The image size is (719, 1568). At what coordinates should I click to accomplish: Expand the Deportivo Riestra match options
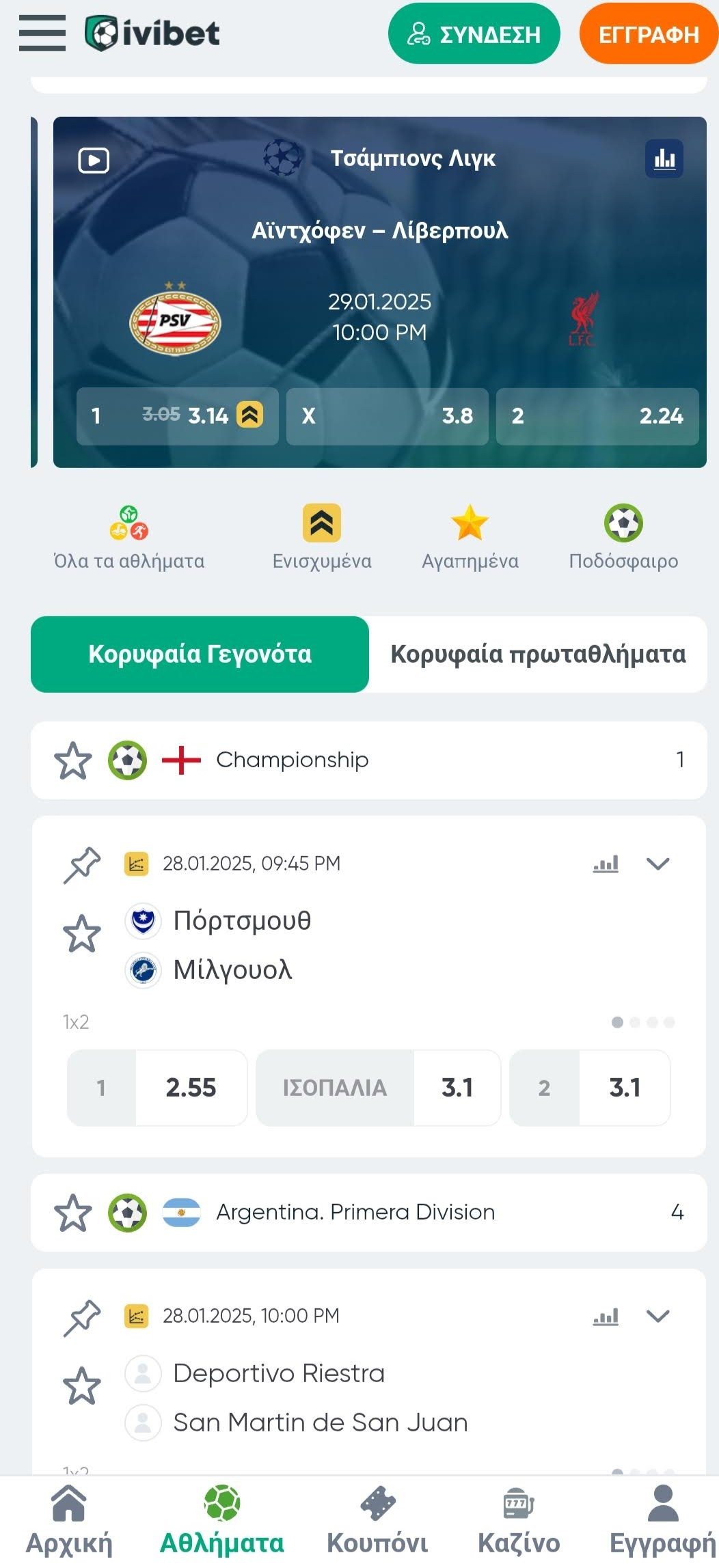pos(657,1316)
